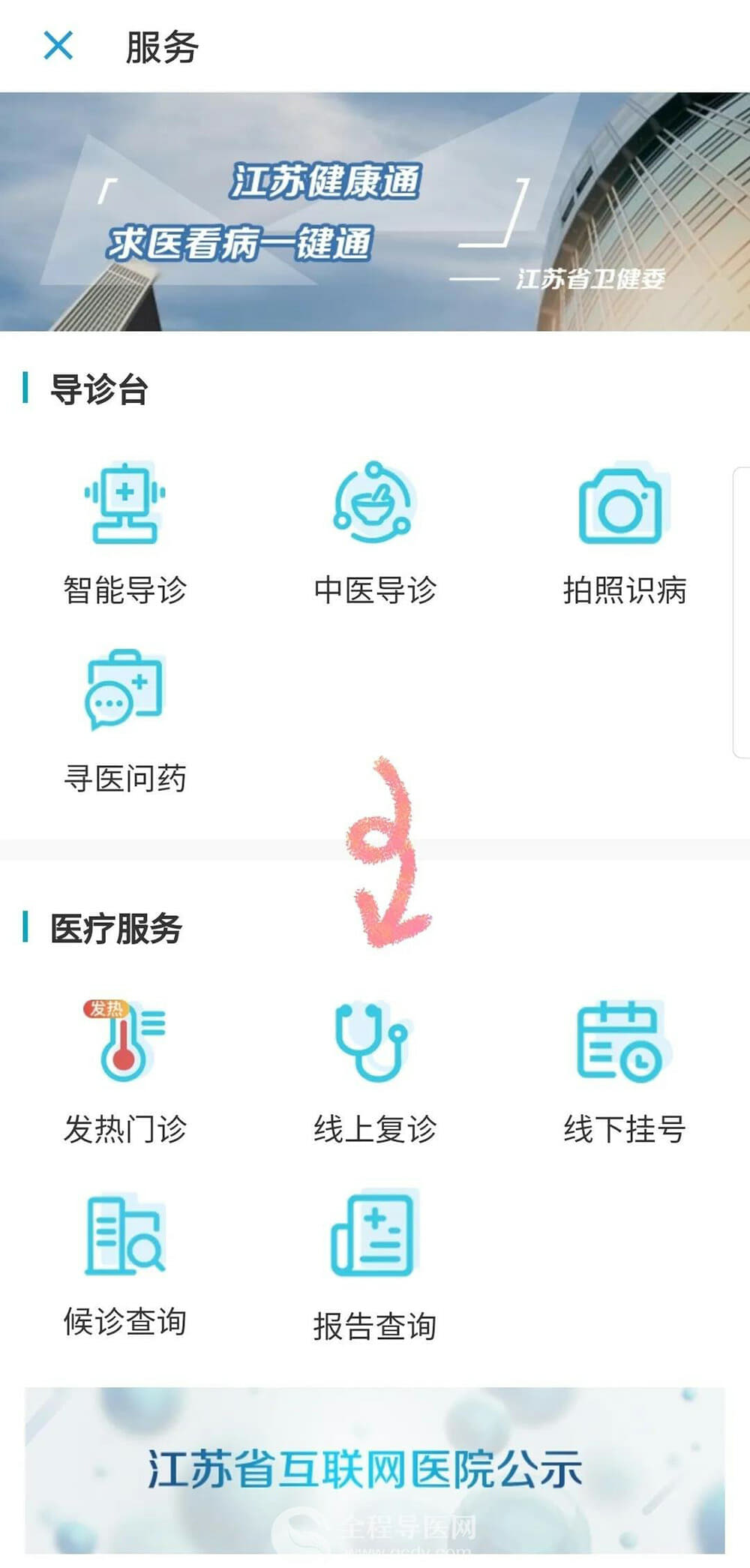Select 中医导诊

tap(374, 533)
